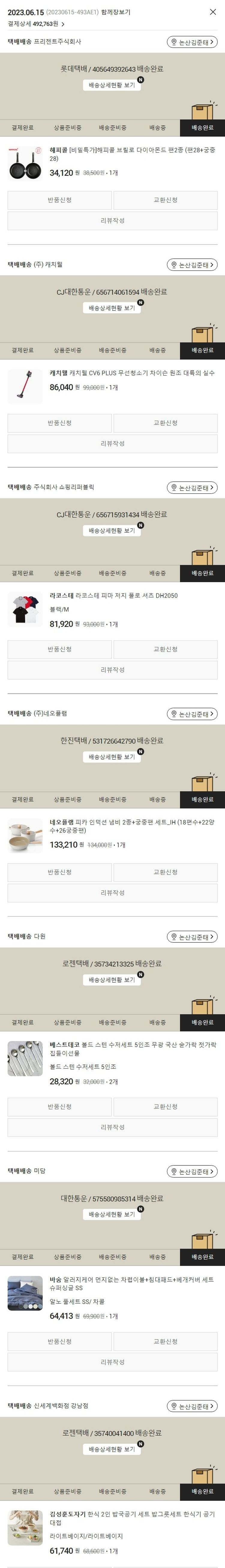Open 캐치웰 CV6 PLUS vacuum product
This screenshot has height=1568, width=225.
pyautogui.click(x=132, y=373)
